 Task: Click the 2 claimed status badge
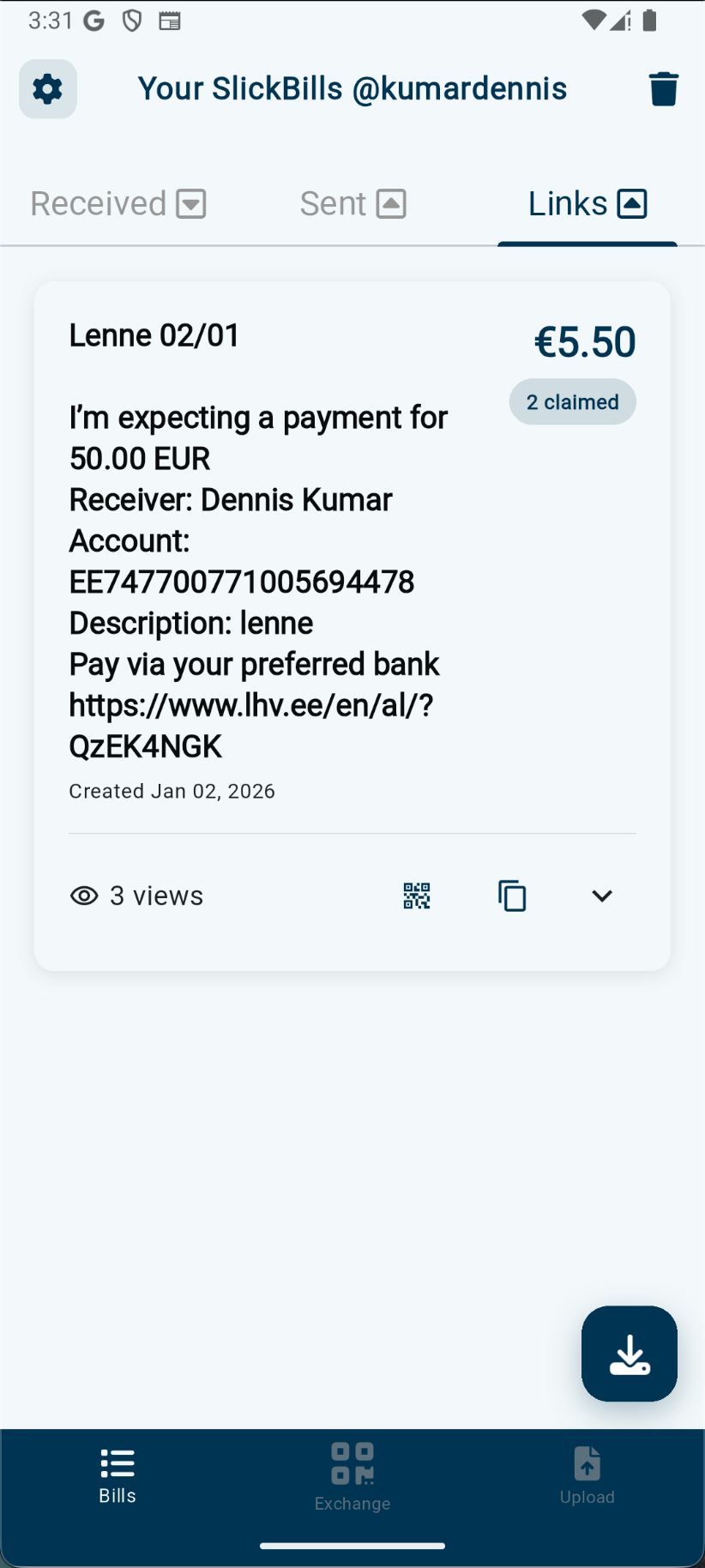pos(571,401)
